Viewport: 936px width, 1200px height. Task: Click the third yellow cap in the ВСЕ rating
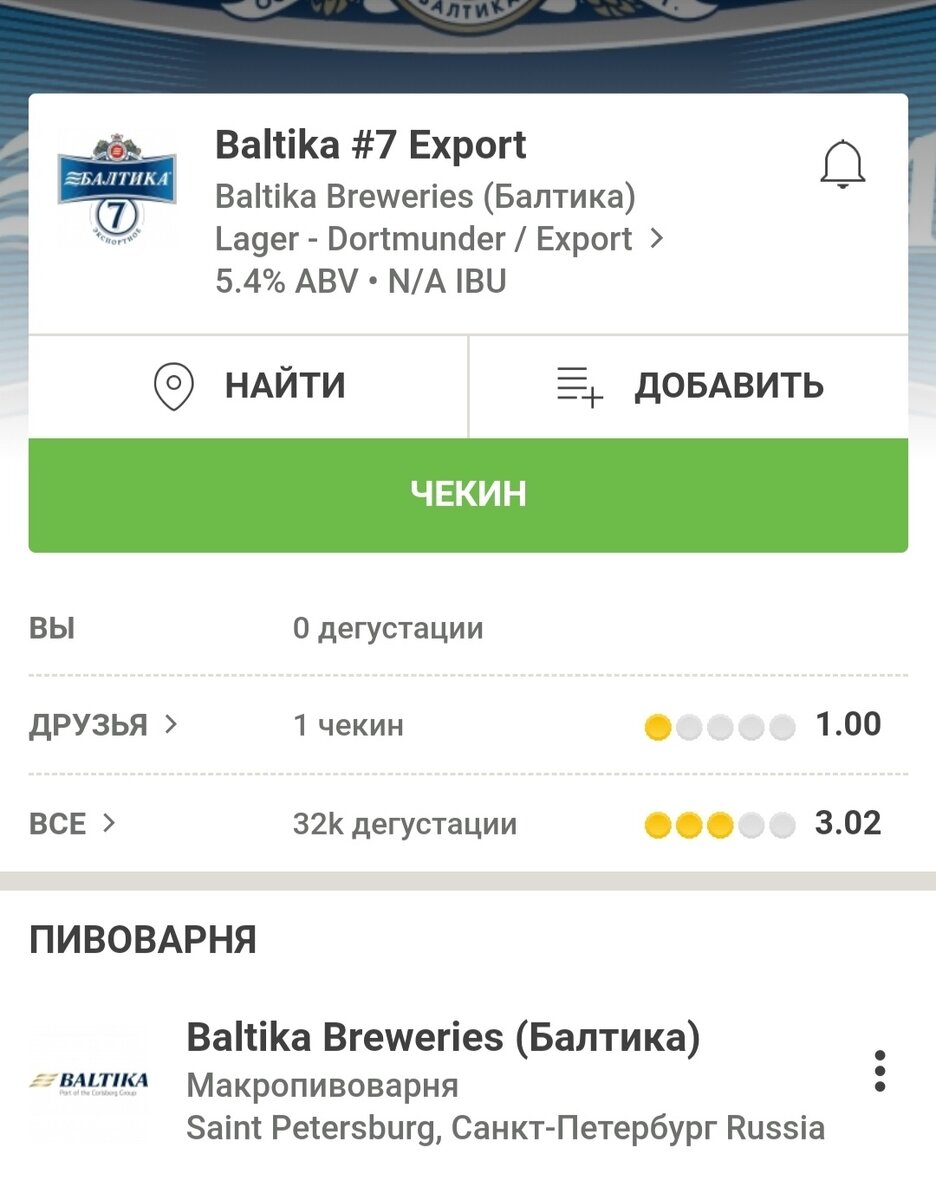(719, 823)
